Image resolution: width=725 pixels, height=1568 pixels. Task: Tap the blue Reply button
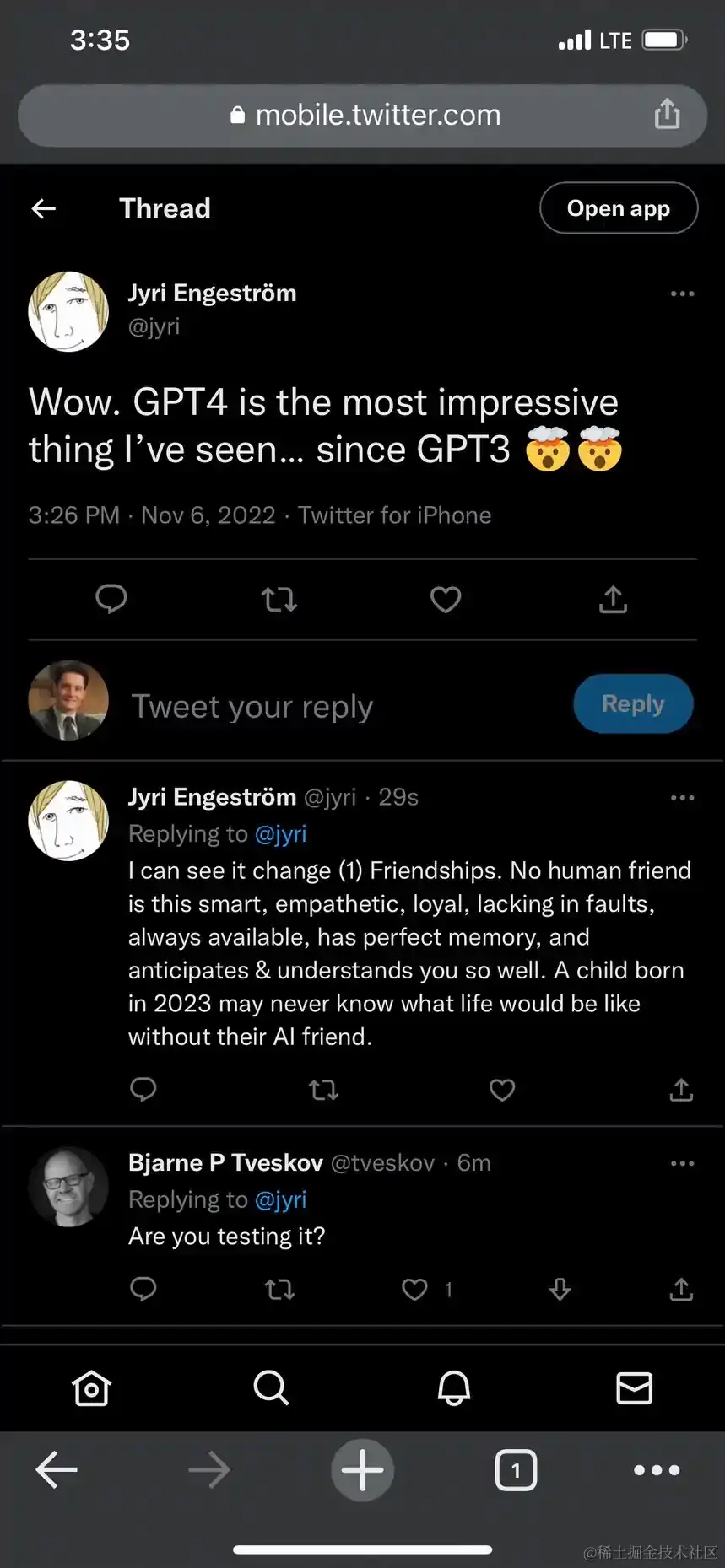(x=633, y=704)
